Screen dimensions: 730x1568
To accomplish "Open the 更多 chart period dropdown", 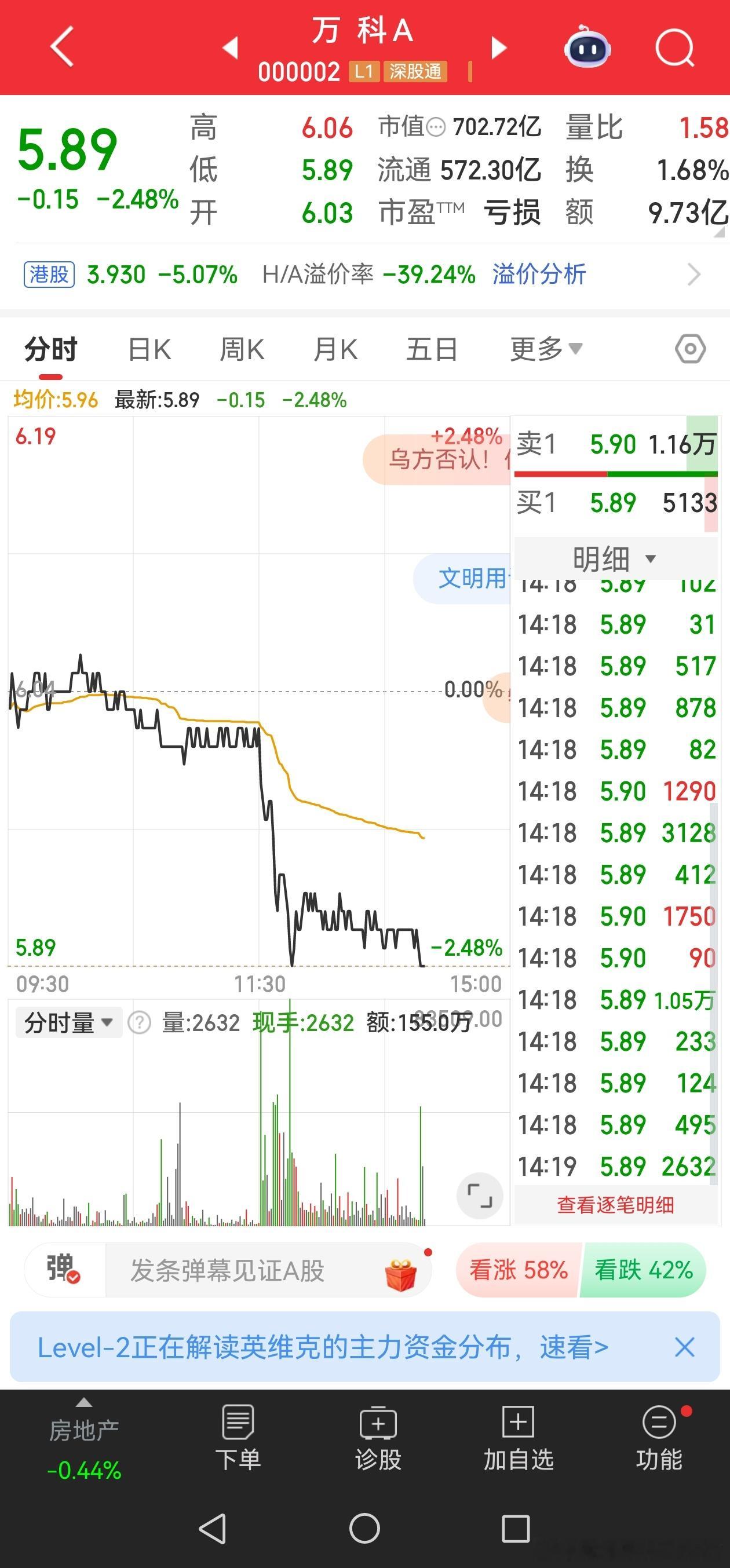I will pos(543,348).
